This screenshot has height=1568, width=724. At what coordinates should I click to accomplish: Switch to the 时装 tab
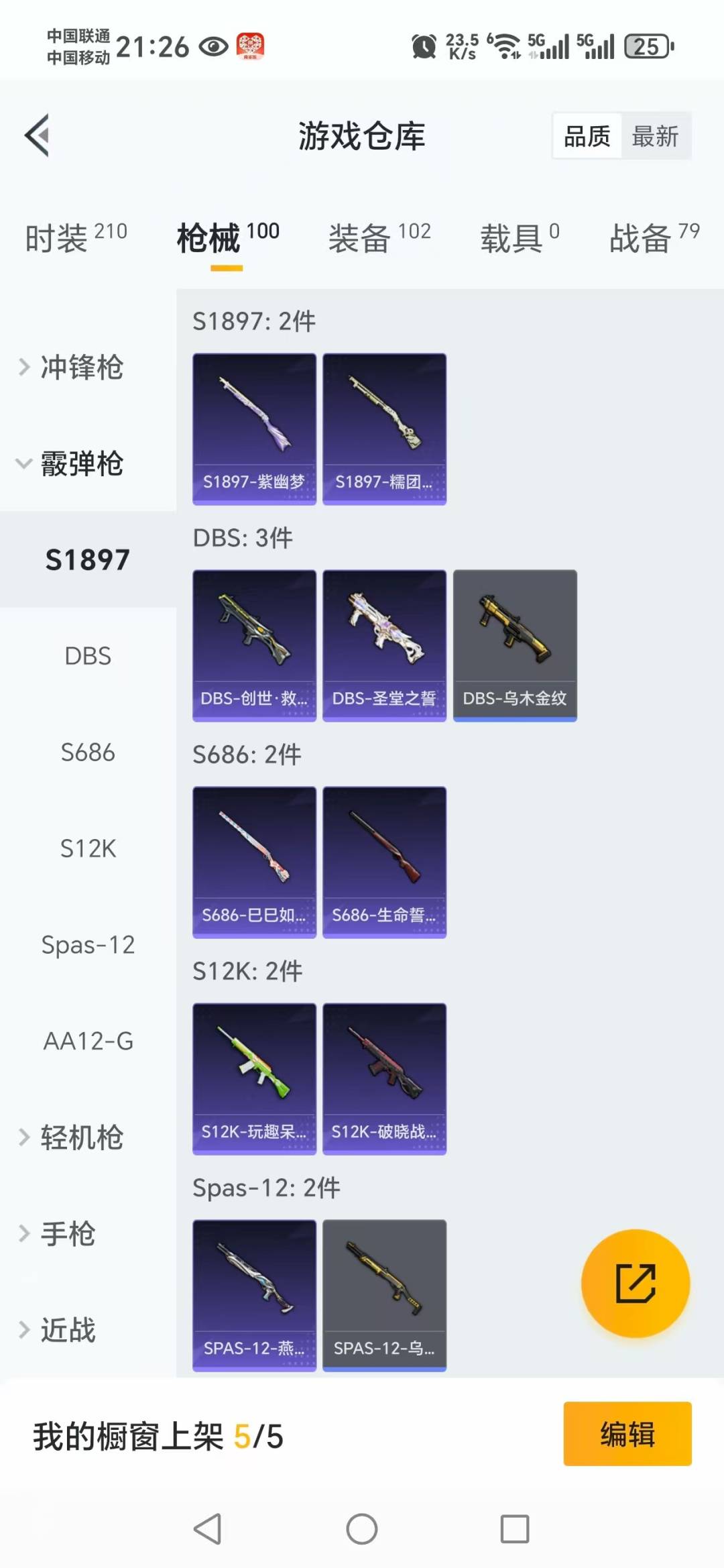(75, 237)
